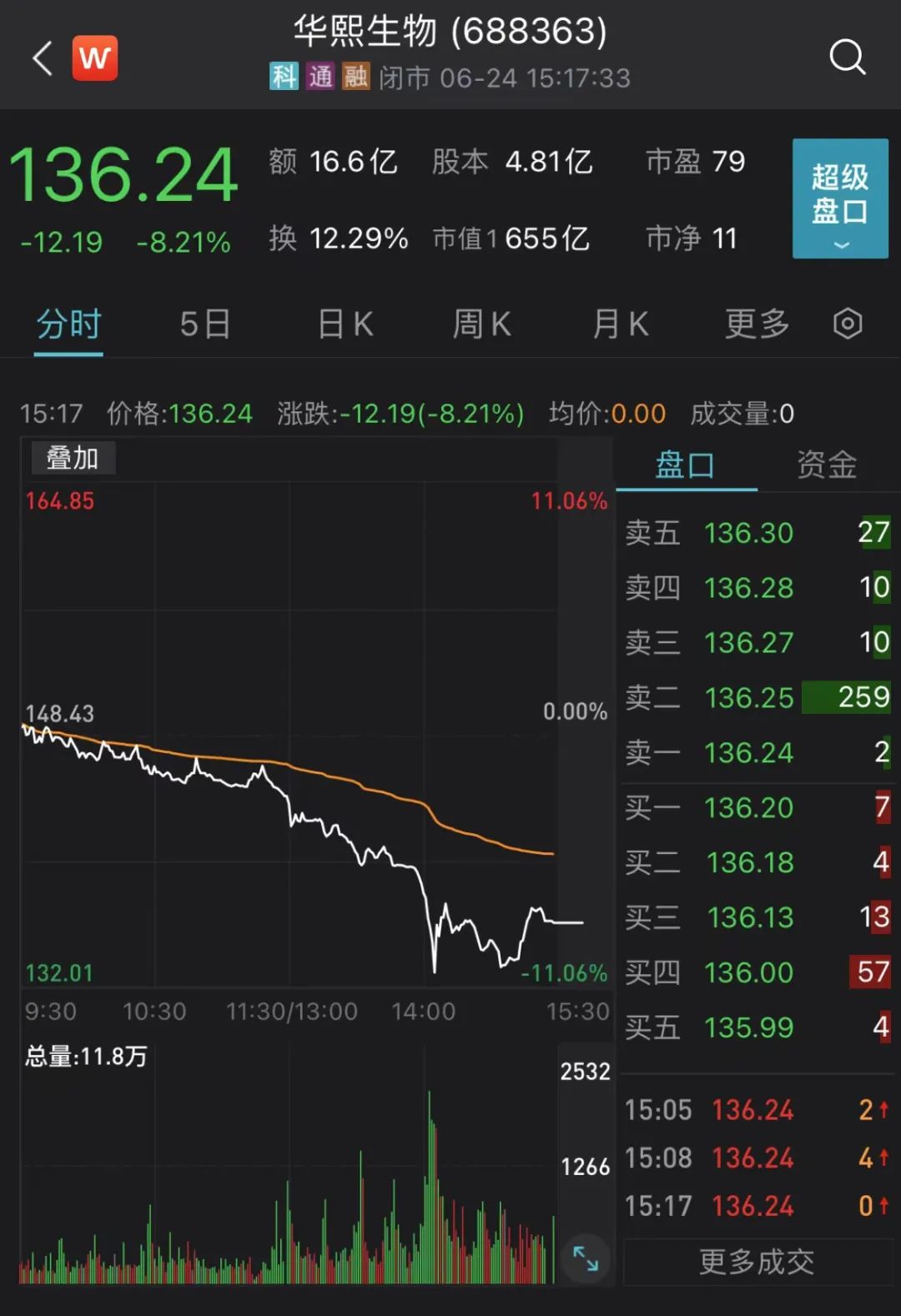Viewport: 901px width, 1316px height.
Task: Select the 周K chart tab
Action: tap(481, 324)
